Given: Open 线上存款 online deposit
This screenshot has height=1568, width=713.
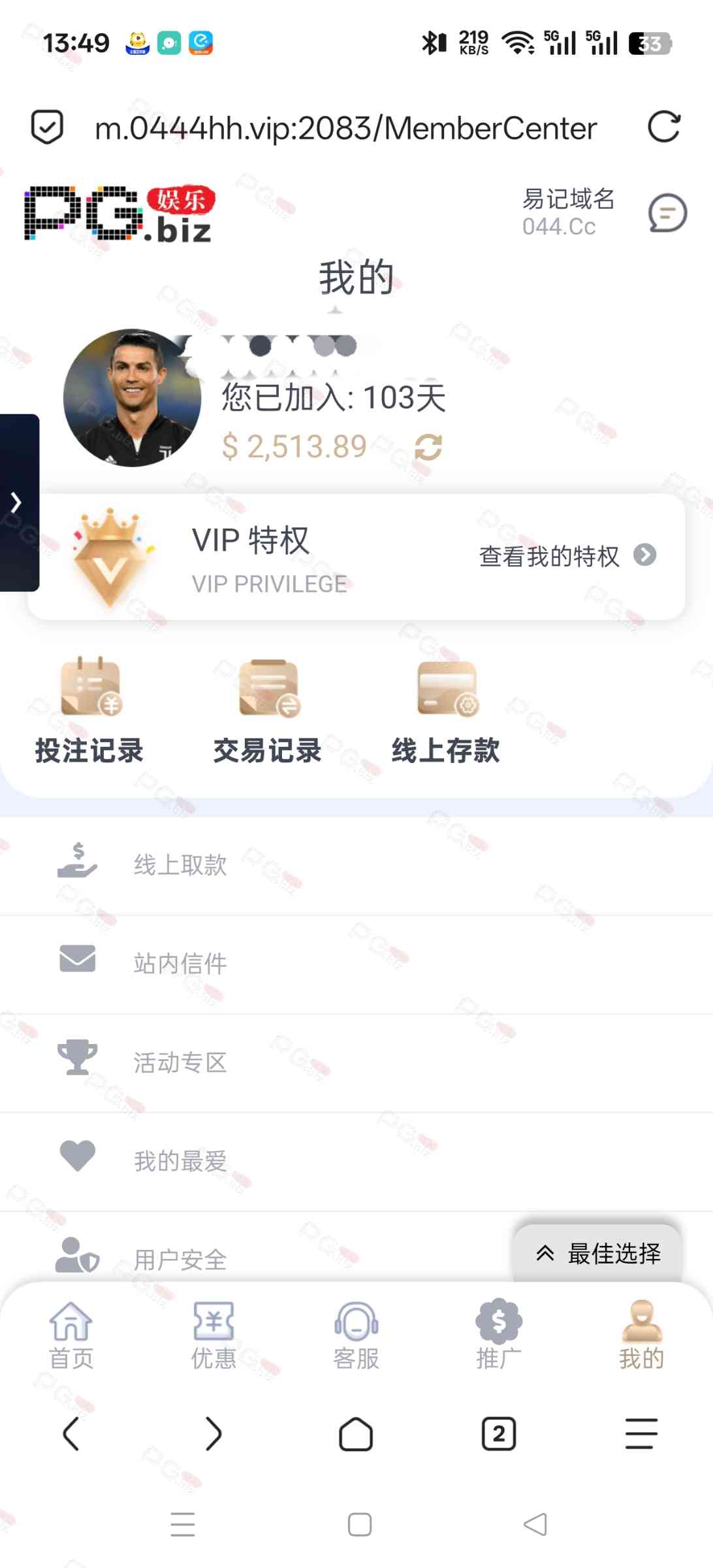Looking at the screenshot, I should (x=446, y=711).
